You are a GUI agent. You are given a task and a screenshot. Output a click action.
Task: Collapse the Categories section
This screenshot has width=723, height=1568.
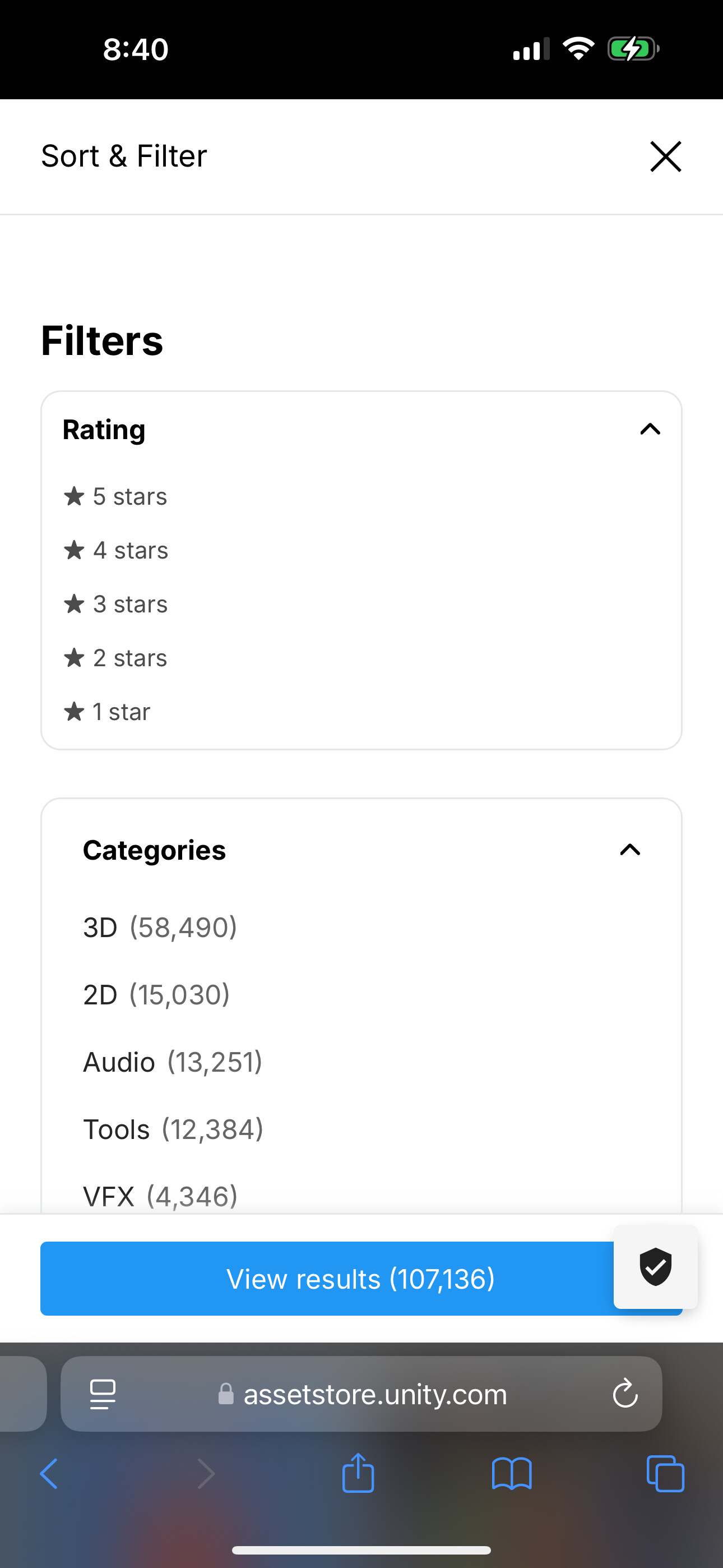click(x=630, y=850)
